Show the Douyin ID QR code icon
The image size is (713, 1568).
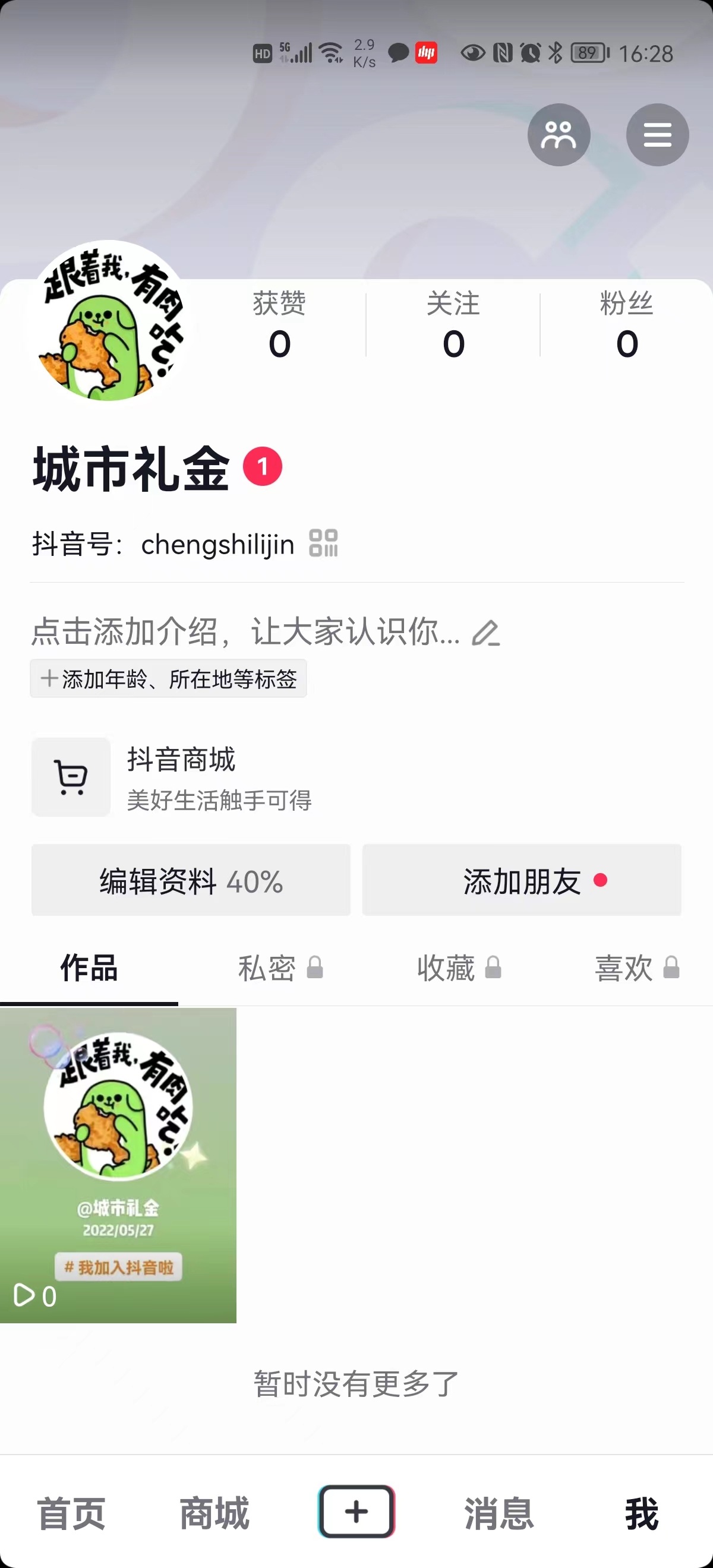pos(323,543)
